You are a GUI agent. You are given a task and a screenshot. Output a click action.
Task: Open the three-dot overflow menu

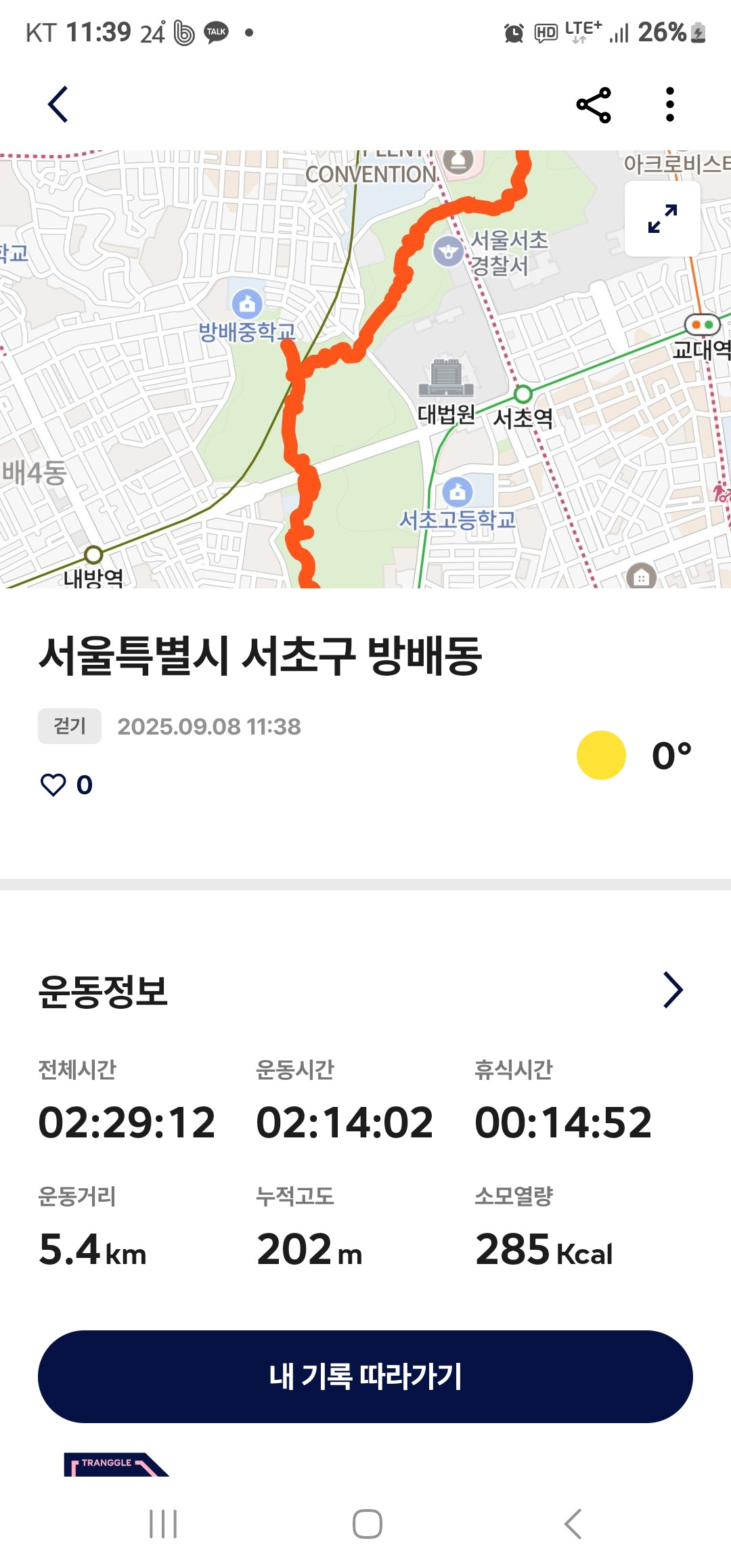pyautogui.click(x=669, y=105)
